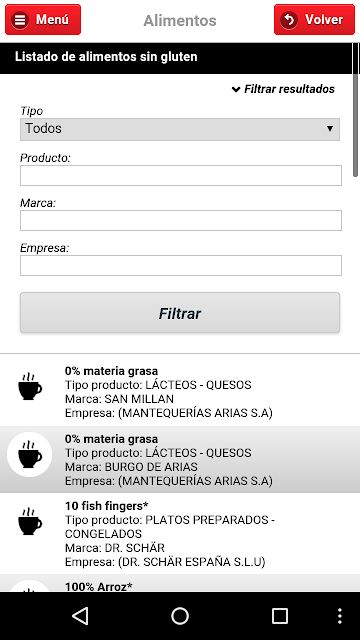Image resolution: width=360 pixels, height=640 pixels.
Task: Open the Tipo dropdown showing Todos
Action: pos(180,129)
